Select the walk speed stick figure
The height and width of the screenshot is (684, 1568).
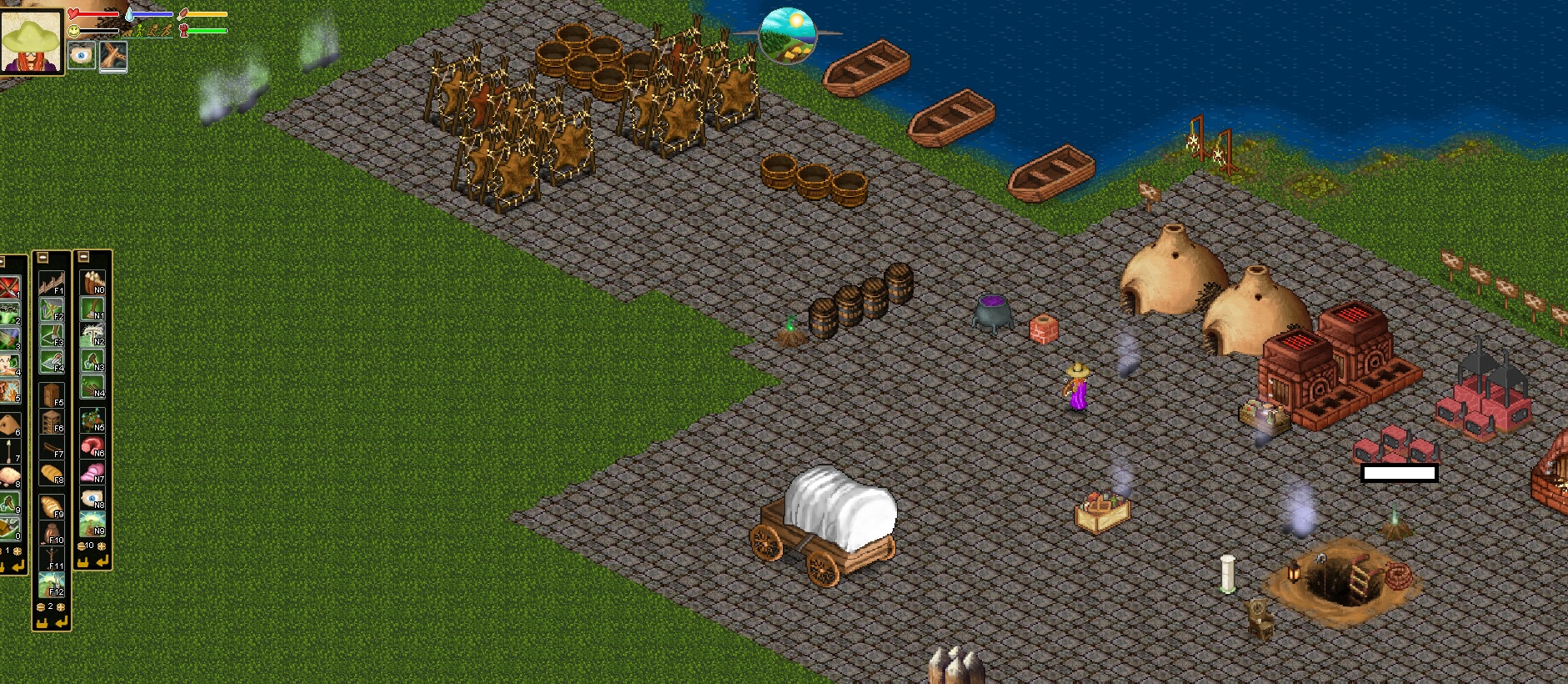point(140,31)
